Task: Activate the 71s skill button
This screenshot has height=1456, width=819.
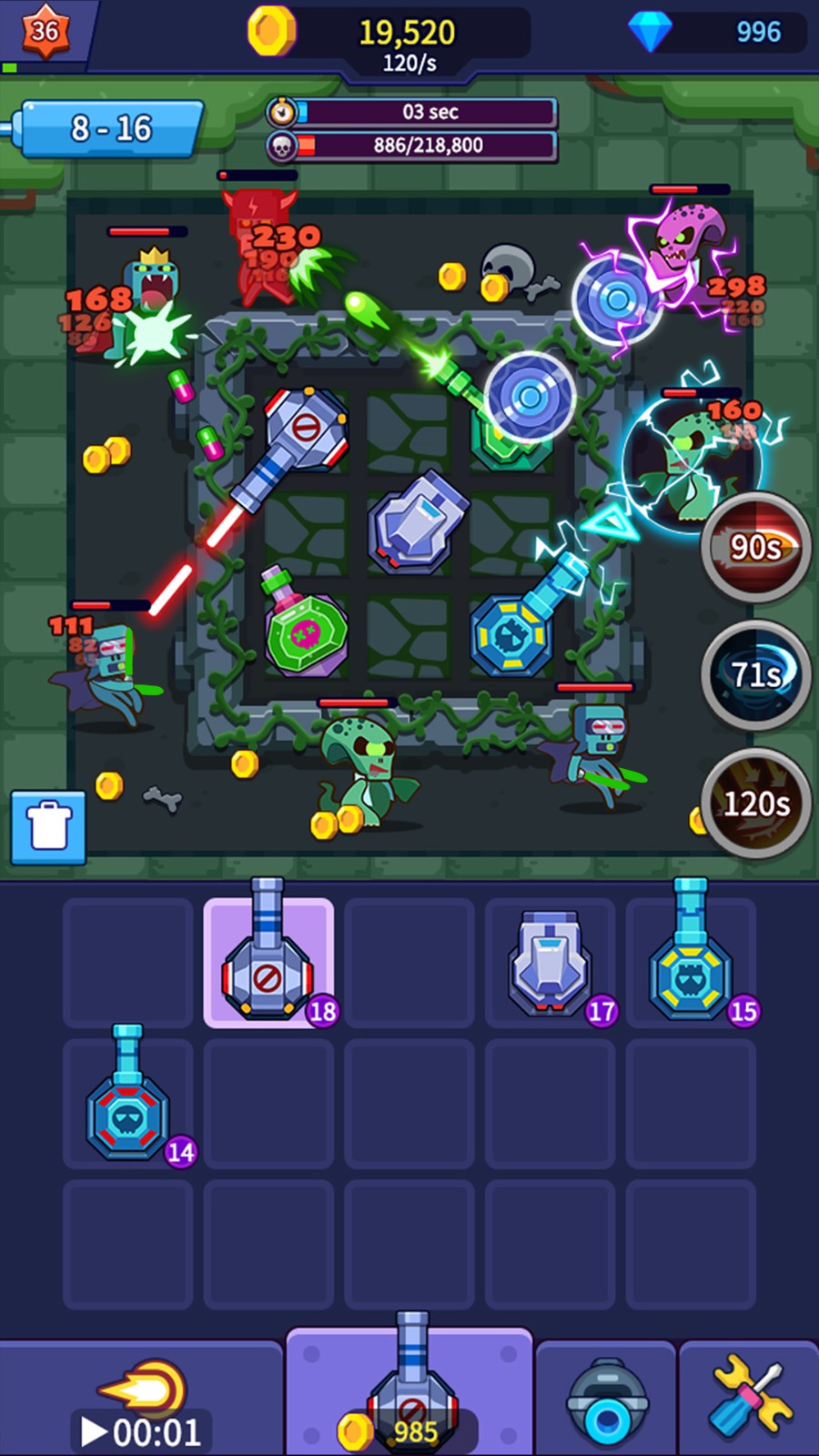Action: (755, 675)
